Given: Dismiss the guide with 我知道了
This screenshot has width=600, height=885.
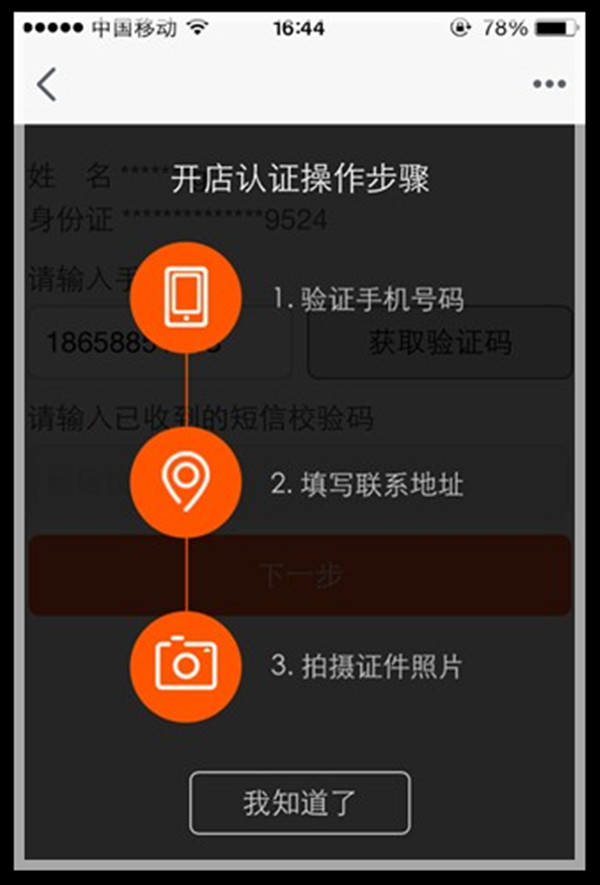Looking at the screenshot, I should (x=300, y=803).
